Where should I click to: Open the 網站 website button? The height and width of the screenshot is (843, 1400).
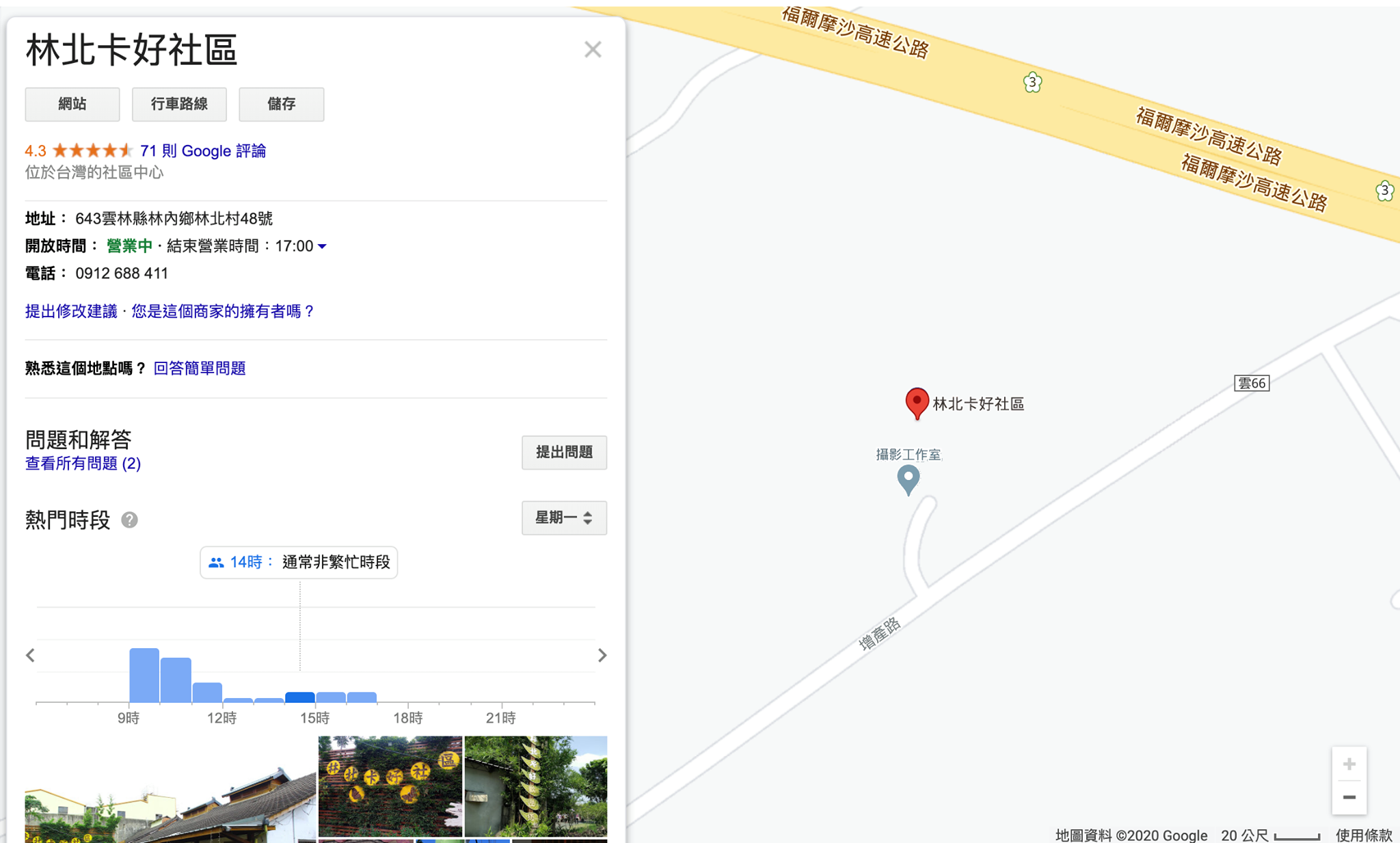click(72, 104)
